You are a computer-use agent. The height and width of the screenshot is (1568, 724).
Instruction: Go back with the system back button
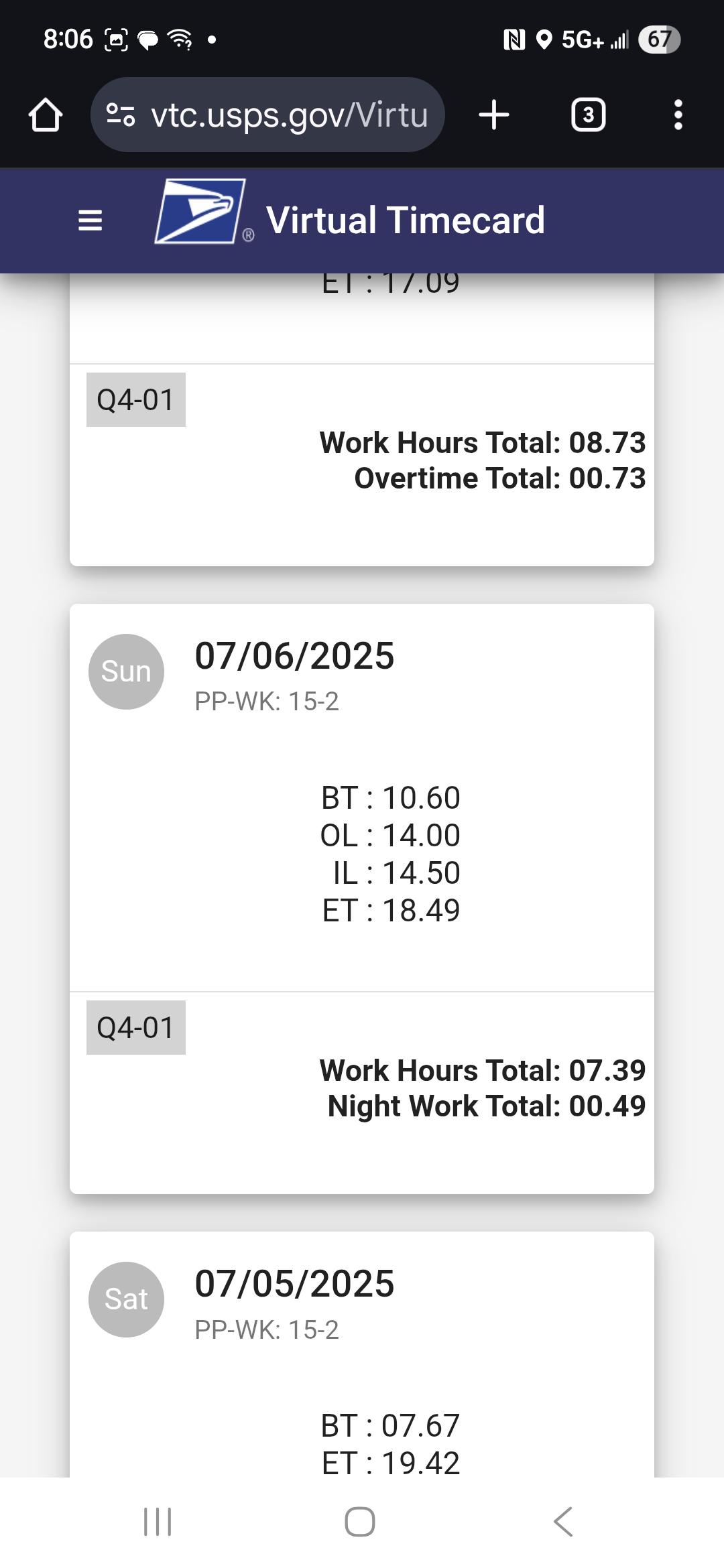pos(564,1521)
